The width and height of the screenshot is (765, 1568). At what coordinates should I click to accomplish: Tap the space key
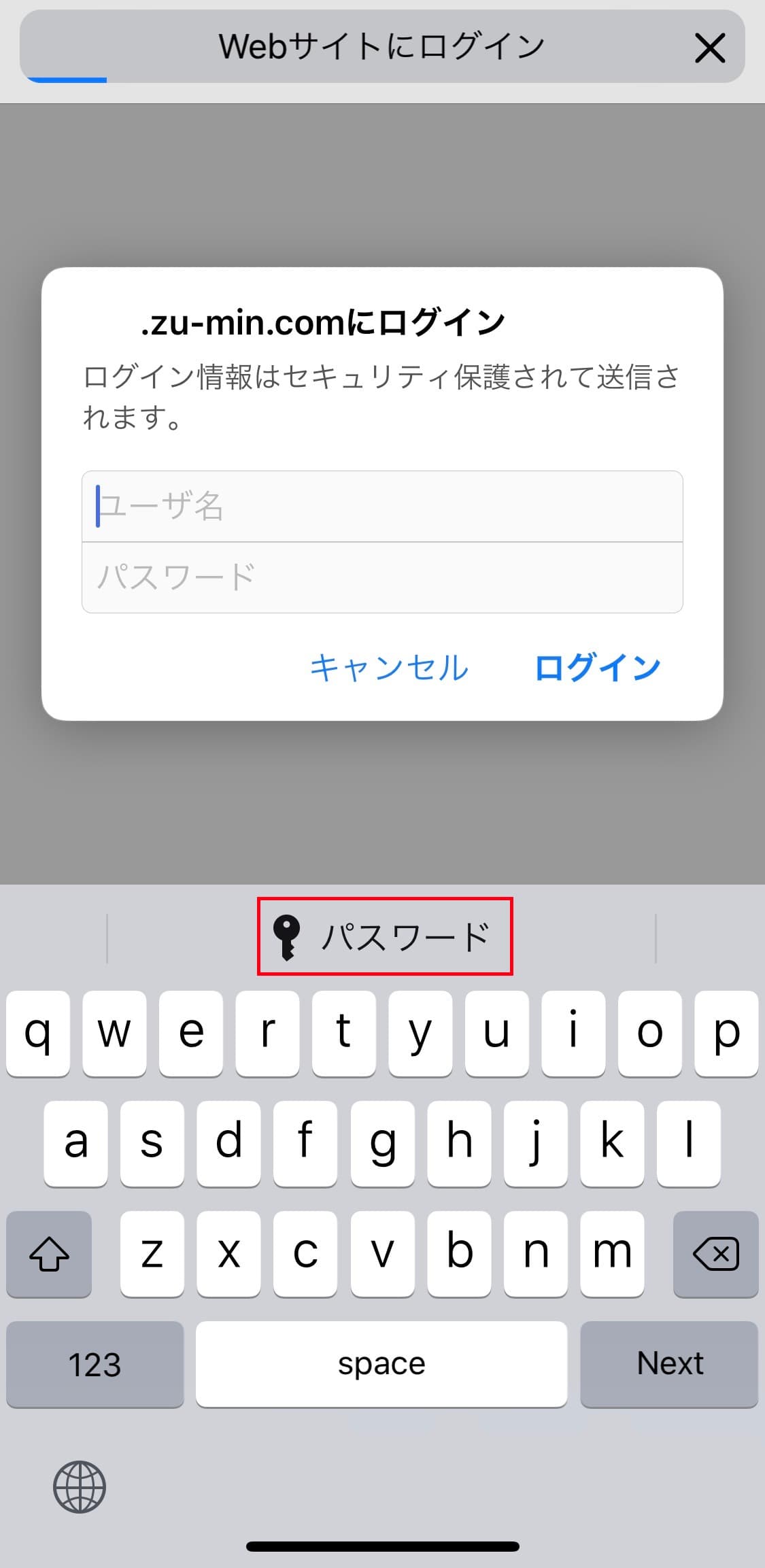381,1363
